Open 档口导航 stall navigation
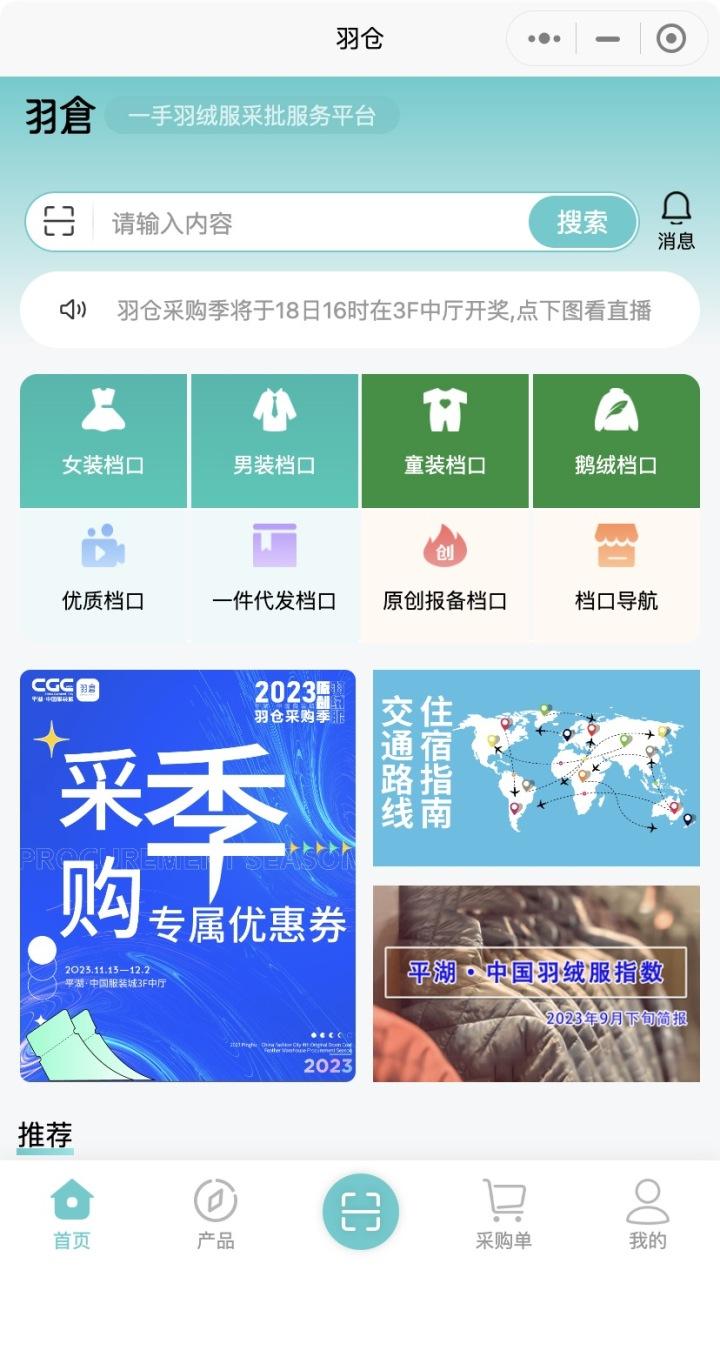This screenshot has width=720, height=1357. (x=616, y=573)
